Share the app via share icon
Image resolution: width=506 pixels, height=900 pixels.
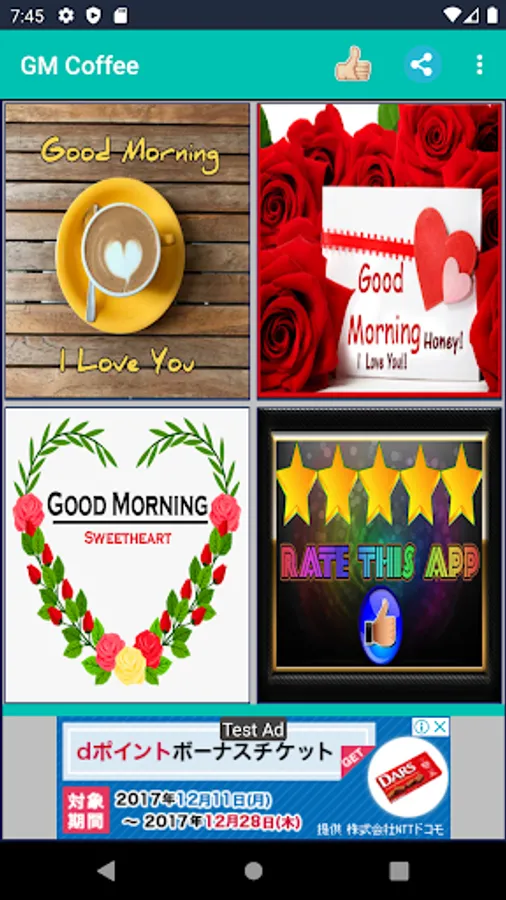click(x=423, y=65)
